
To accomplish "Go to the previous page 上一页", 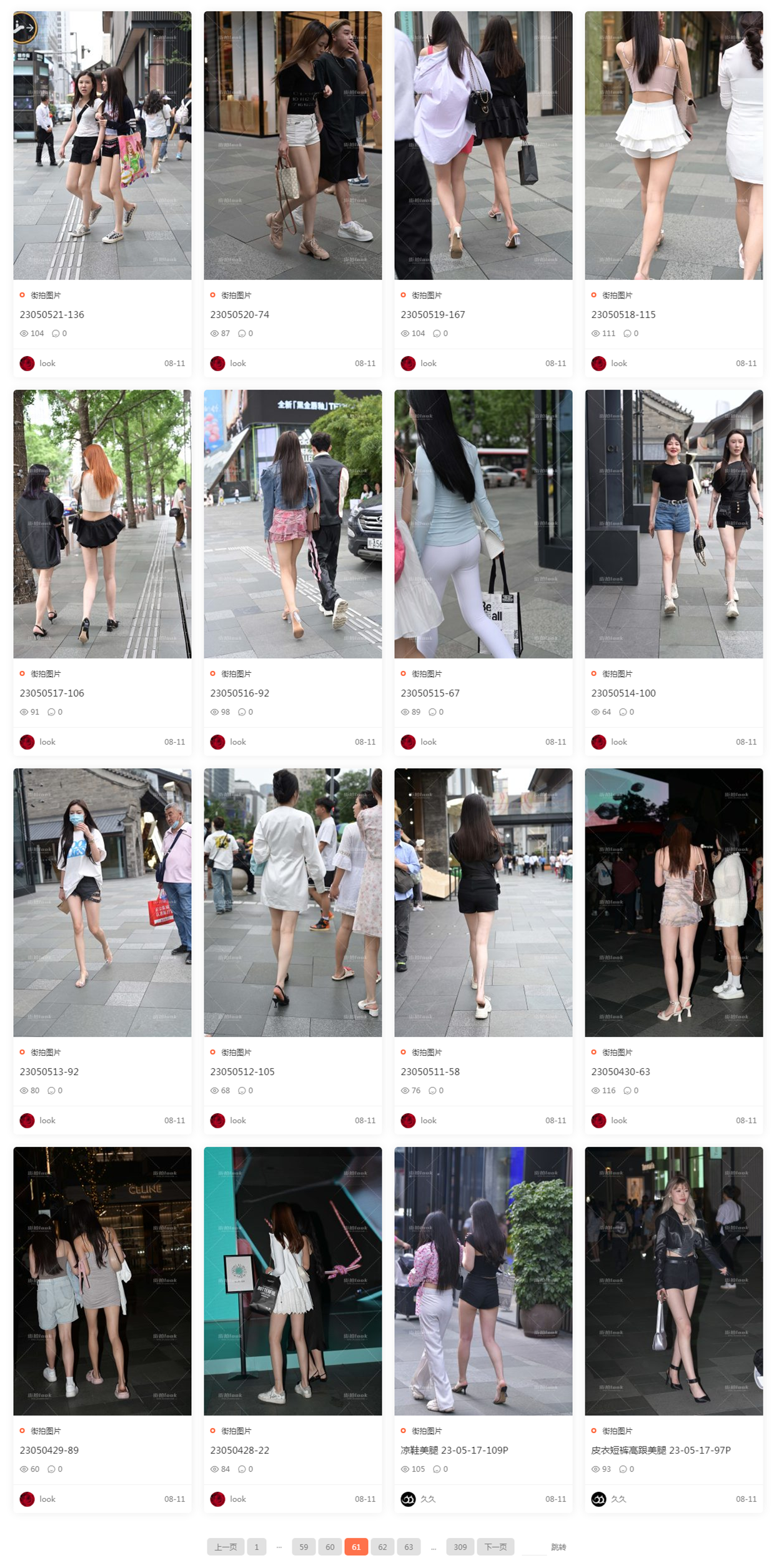I will point(226,1547).
